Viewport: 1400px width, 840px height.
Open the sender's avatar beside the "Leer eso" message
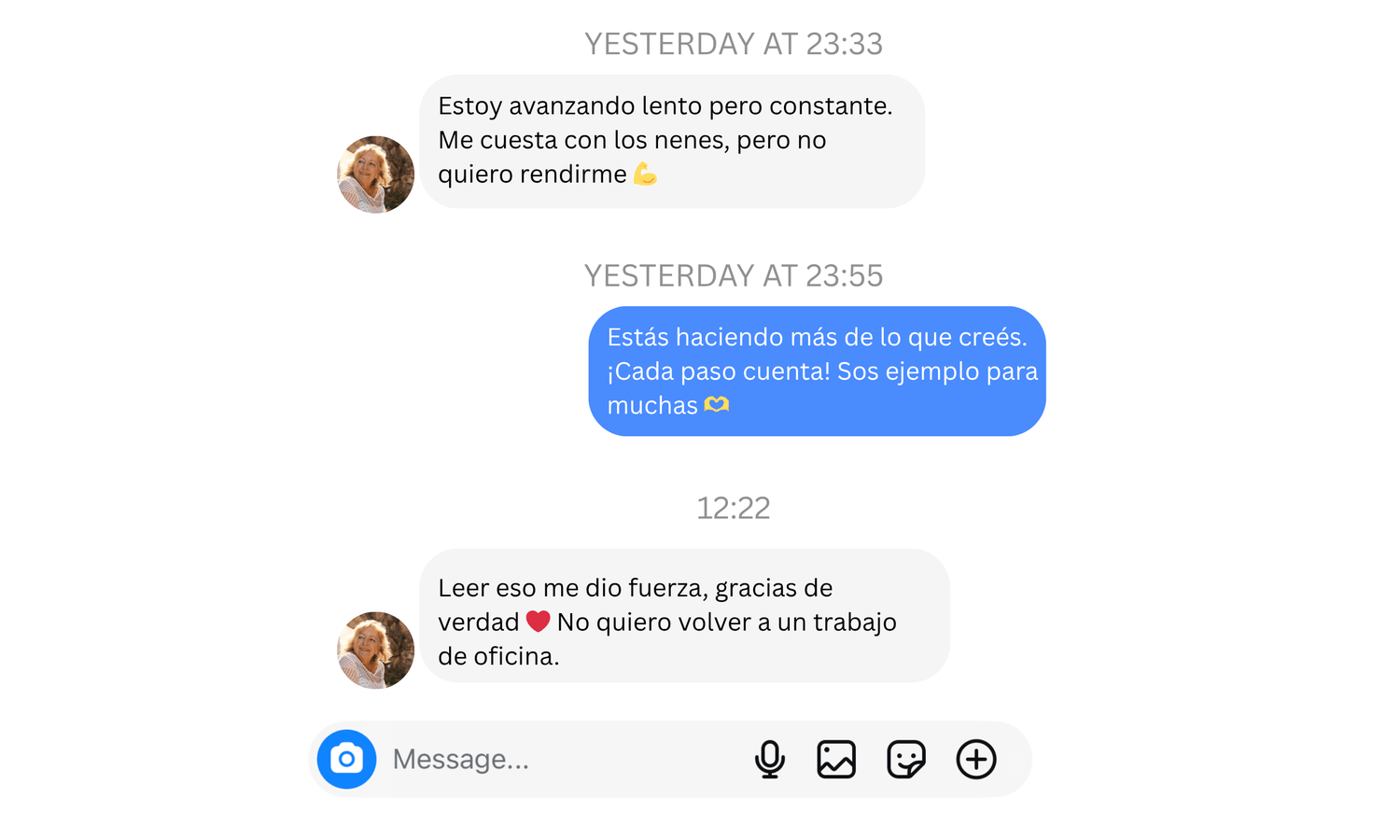[x=375, y=651]
